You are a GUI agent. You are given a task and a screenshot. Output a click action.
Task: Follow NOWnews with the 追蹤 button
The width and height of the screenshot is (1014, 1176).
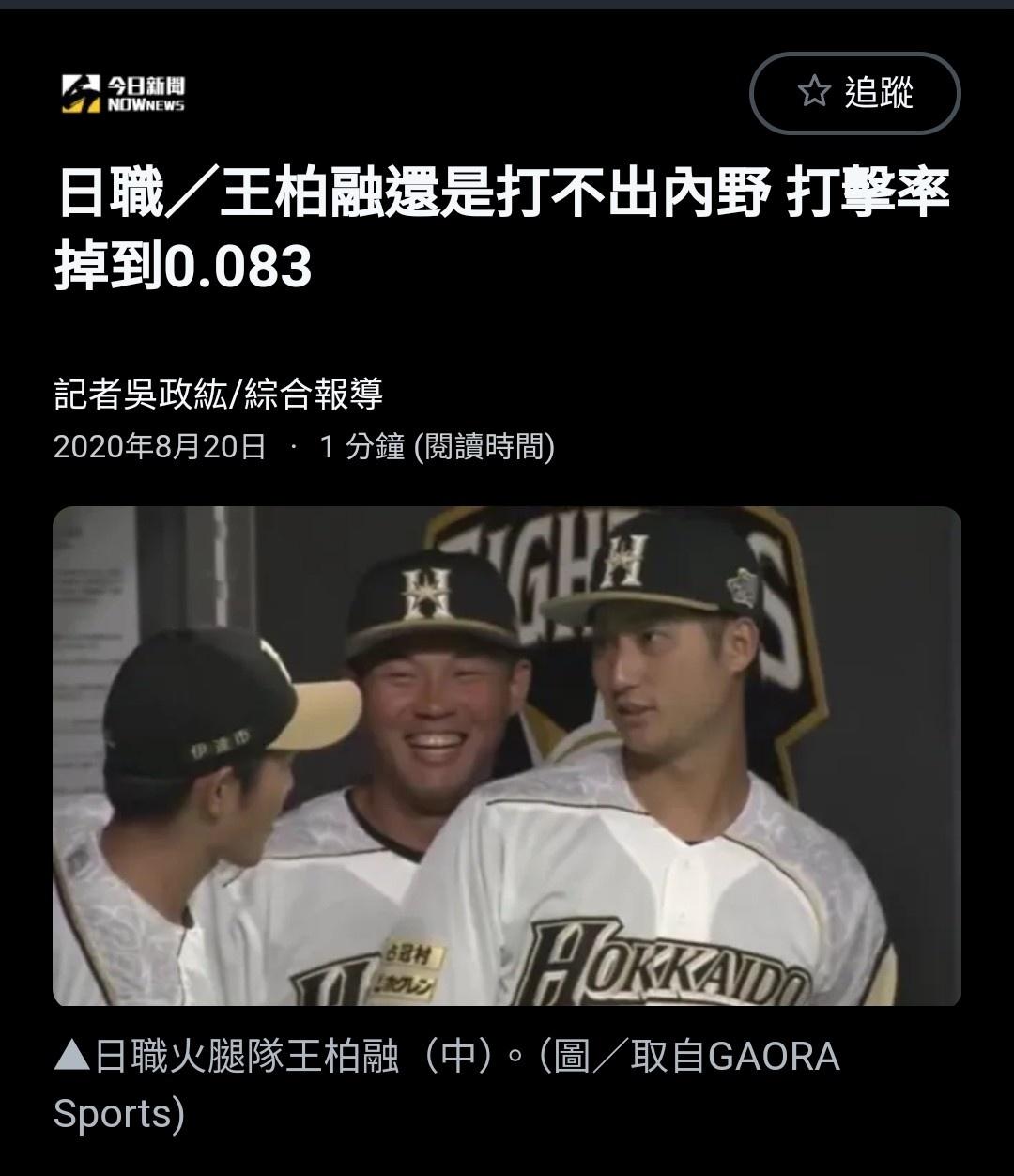[x=854, y=93]
